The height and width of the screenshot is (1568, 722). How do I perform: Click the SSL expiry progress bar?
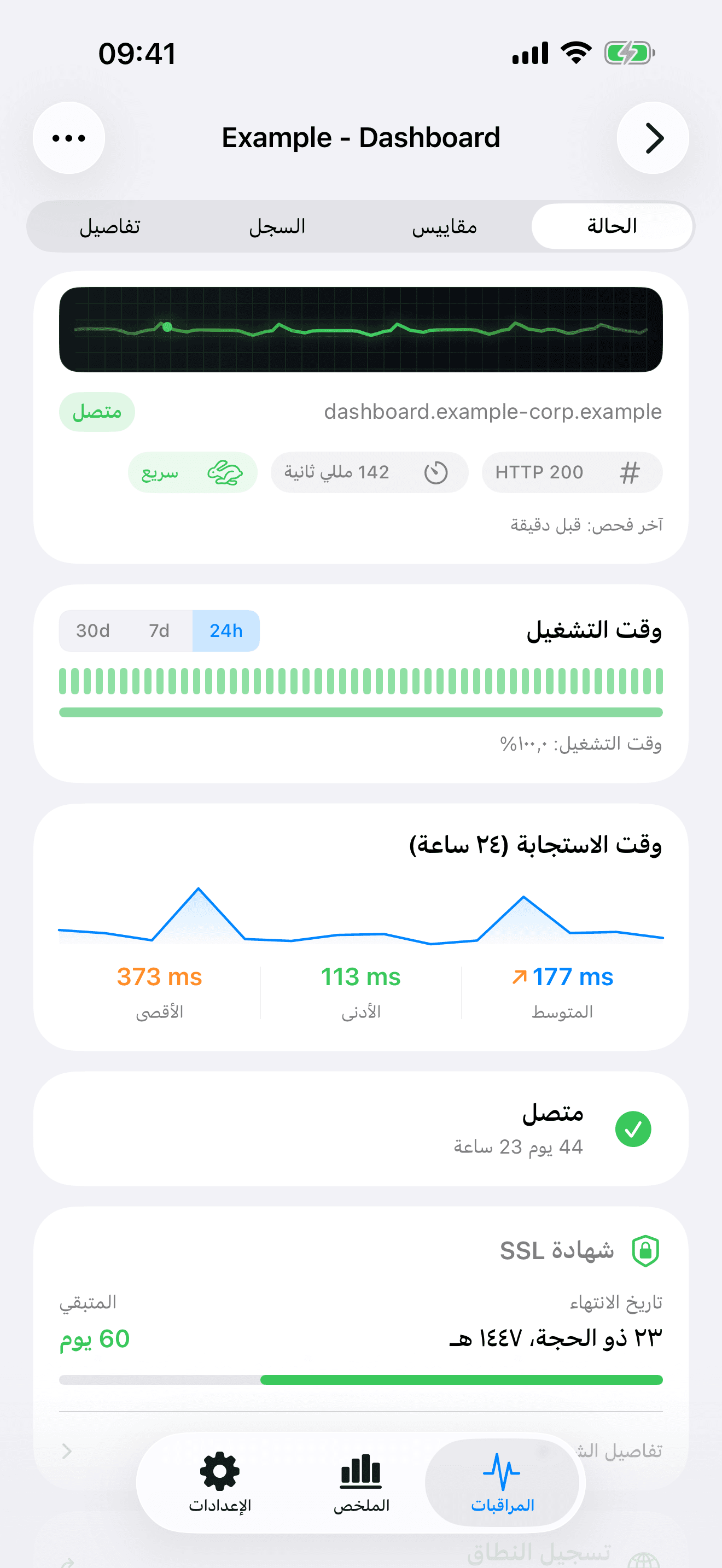point(361,1380)
